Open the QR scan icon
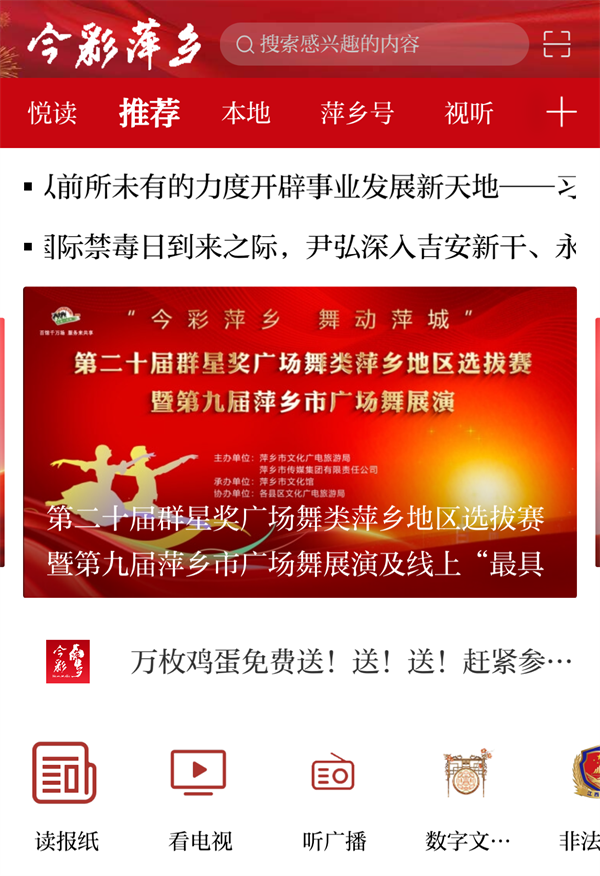This screenshot has height=876, width=600. [557, 44]
